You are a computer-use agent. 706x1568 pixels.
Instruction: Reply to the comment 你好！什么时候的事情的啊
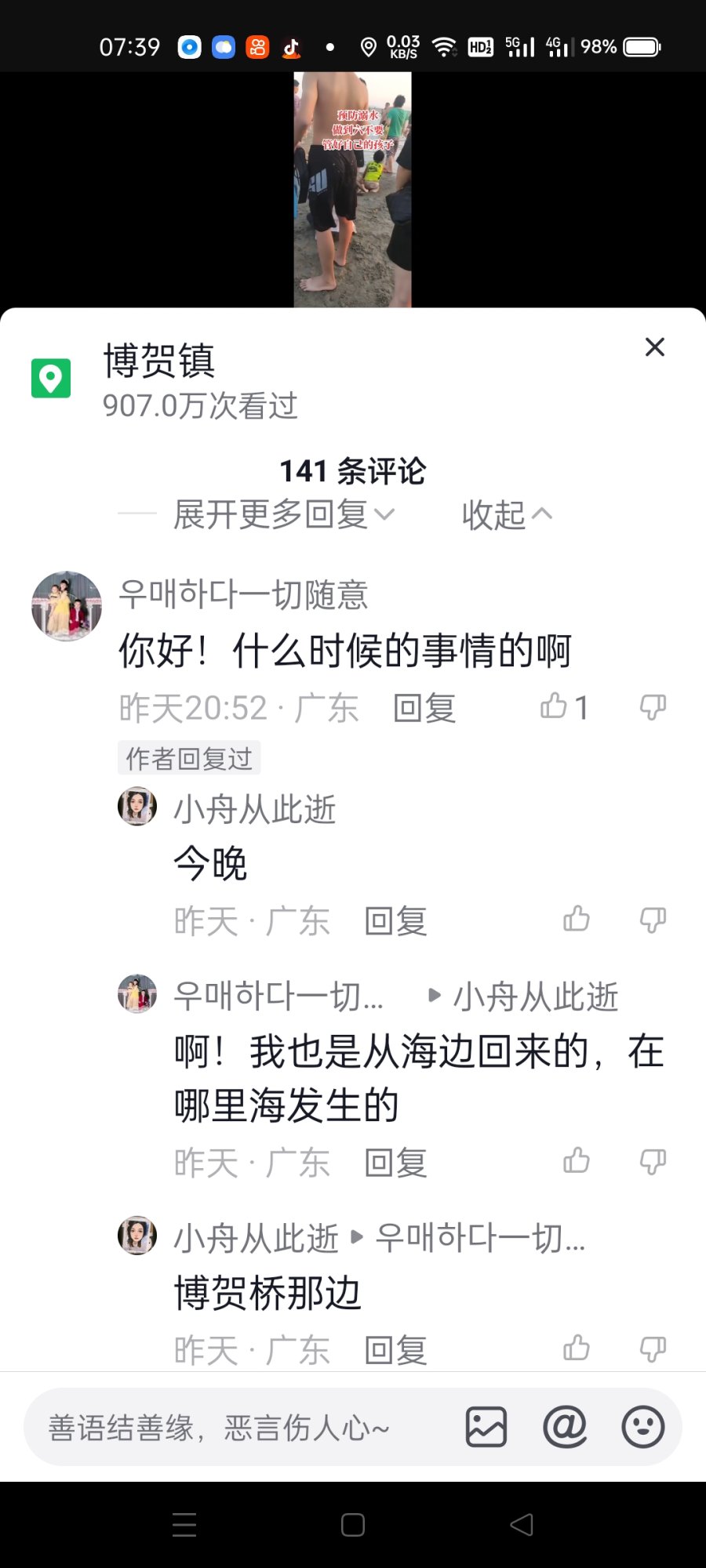point(424,708)
